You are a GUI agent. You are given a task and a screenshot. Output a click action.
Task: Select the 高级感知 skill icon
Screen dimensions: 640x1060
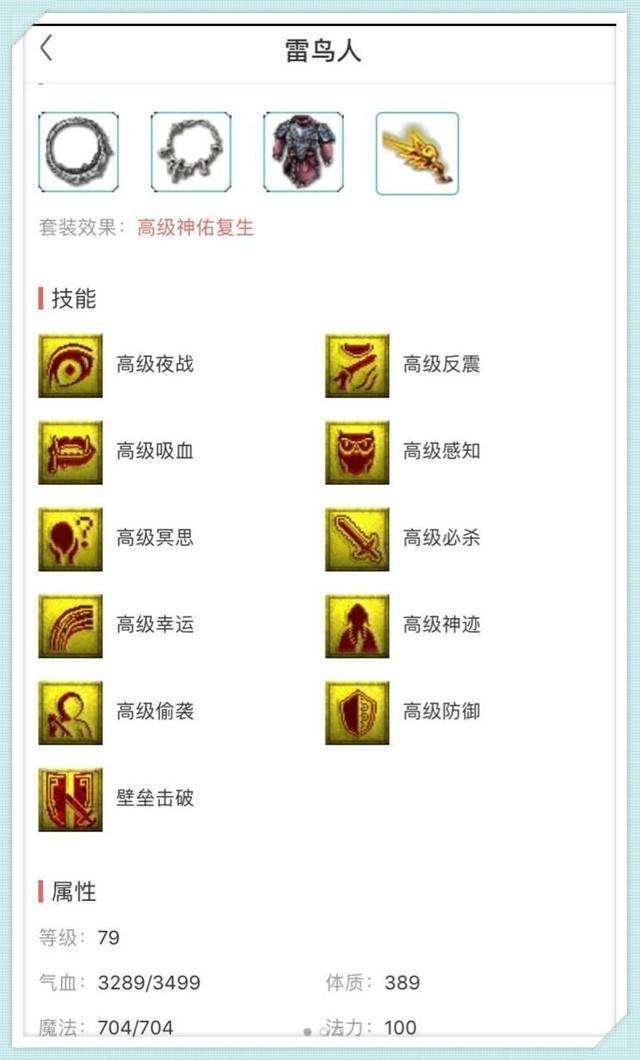(357, 452)
